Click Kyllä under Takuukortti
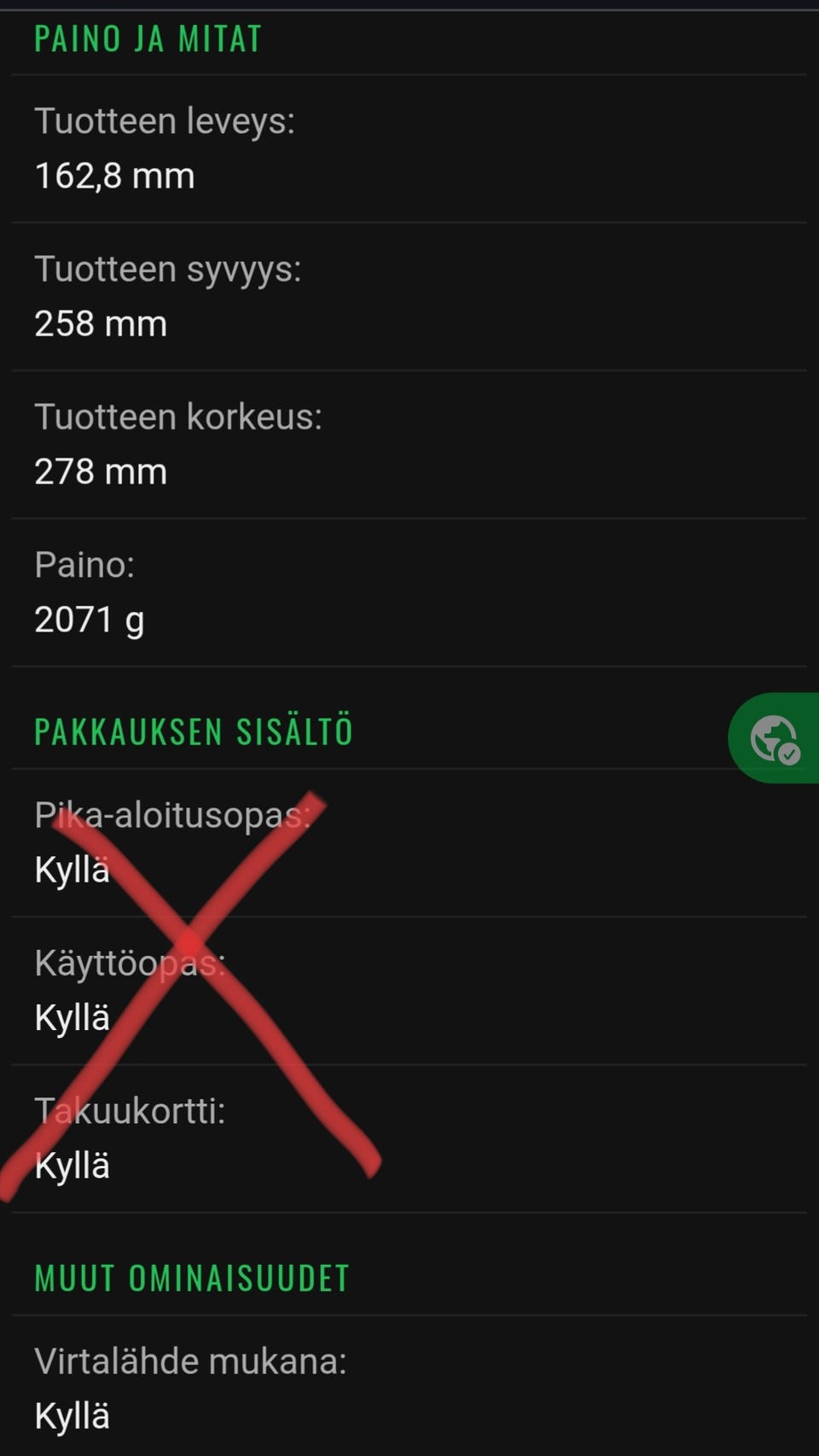 pos(72,1164)
